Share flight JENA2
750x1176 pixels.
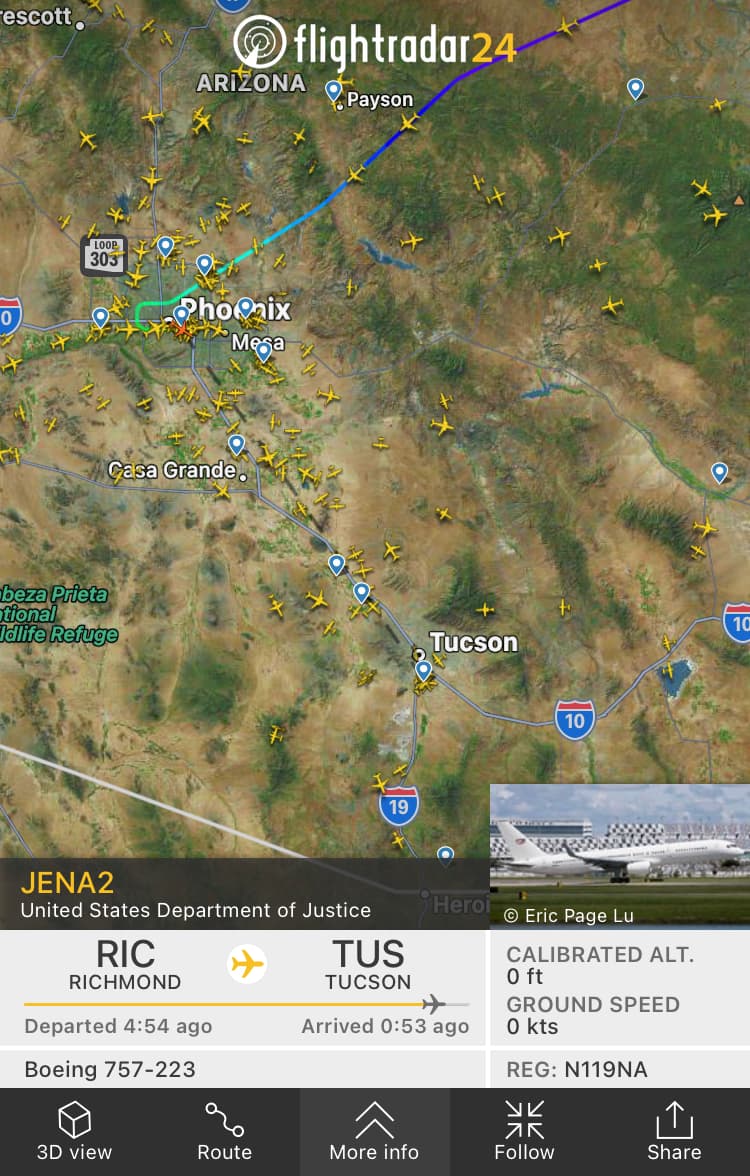click(x=674, y=1132)
